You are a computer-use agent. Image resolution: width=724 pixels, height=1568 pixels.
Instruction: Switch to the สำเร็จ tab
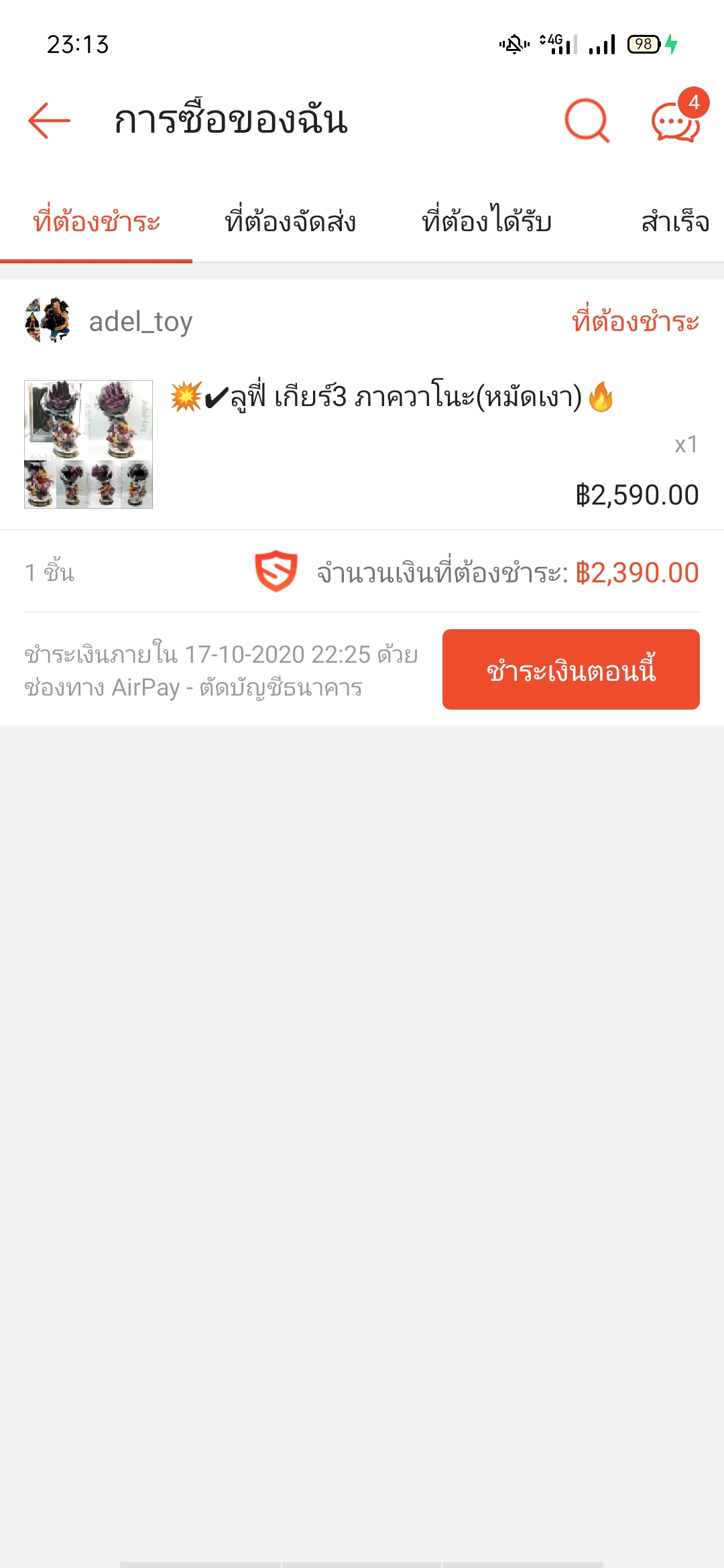pyautogui.click(x=674, y=222)
